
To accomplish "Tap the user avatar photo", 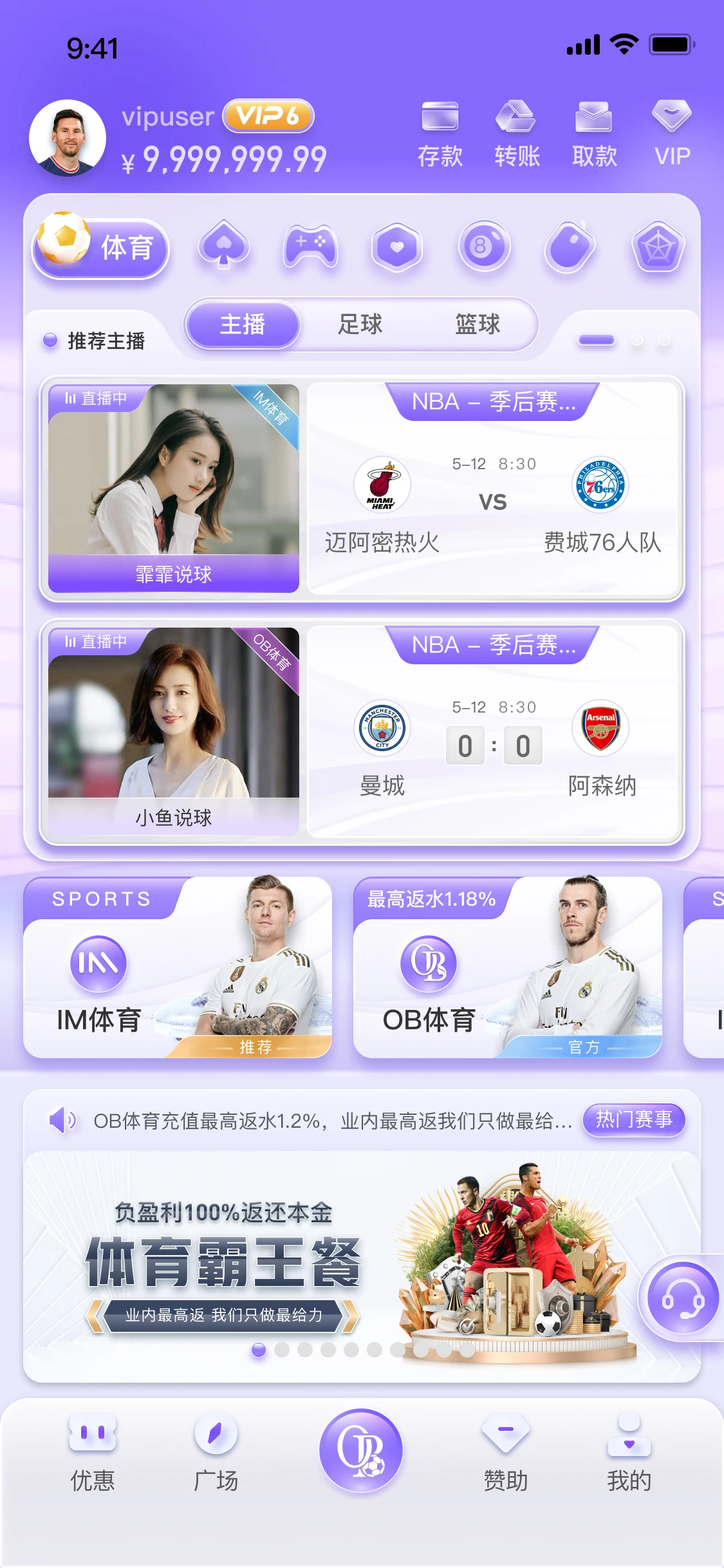I will pyautogui.click(x=68, y=138).
